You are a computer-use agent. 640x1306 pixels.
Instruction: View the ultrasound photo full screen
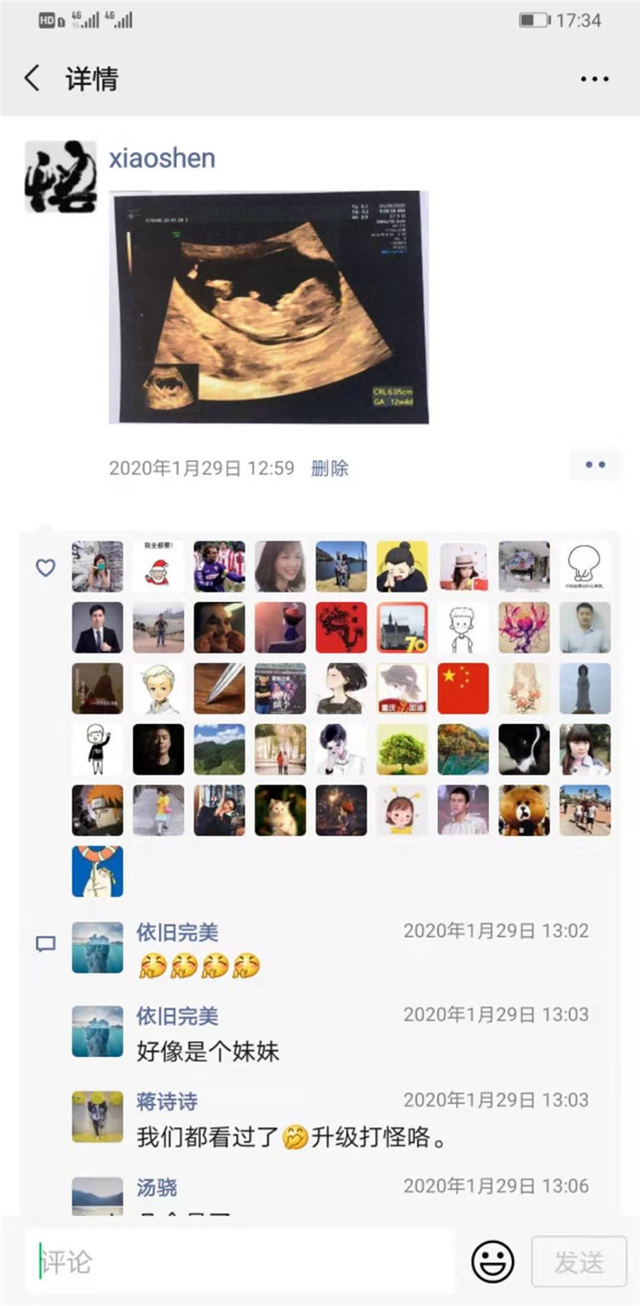[x=268, y=306]
